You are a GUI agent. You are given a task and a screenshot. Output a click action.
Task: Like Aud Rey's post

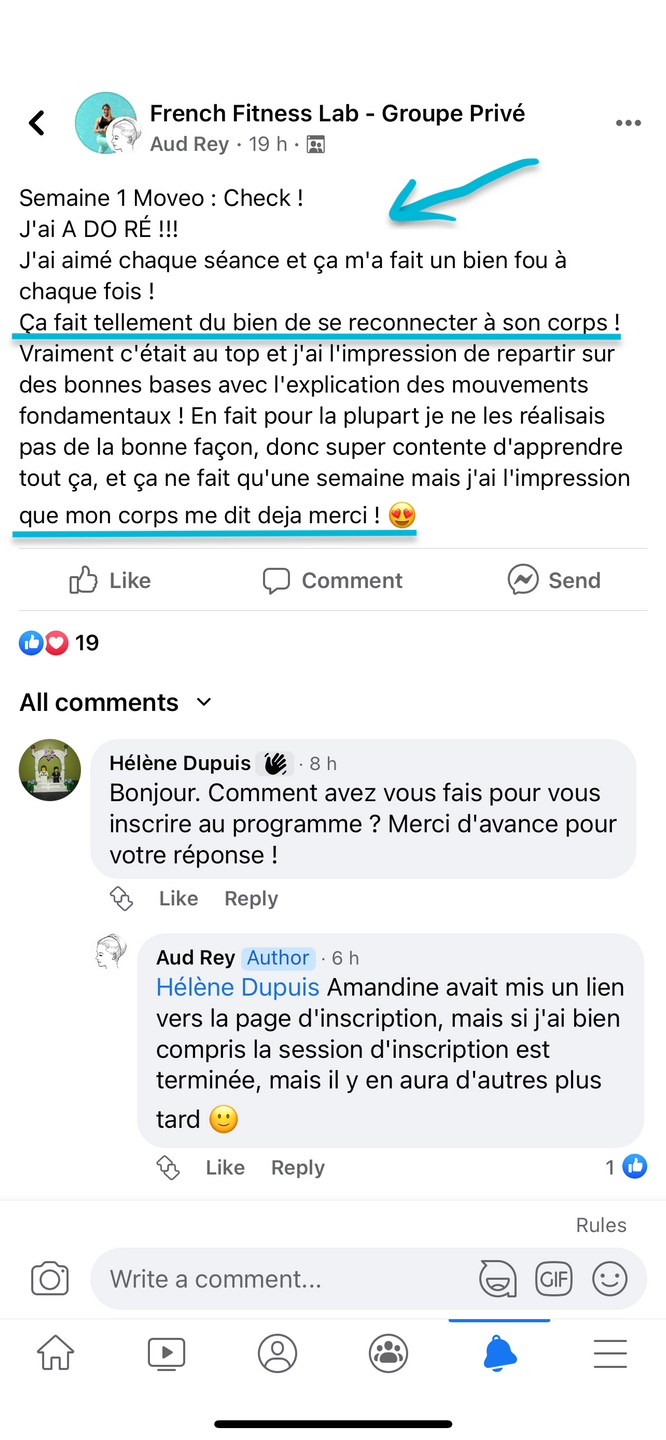click(x=110, y=580)
